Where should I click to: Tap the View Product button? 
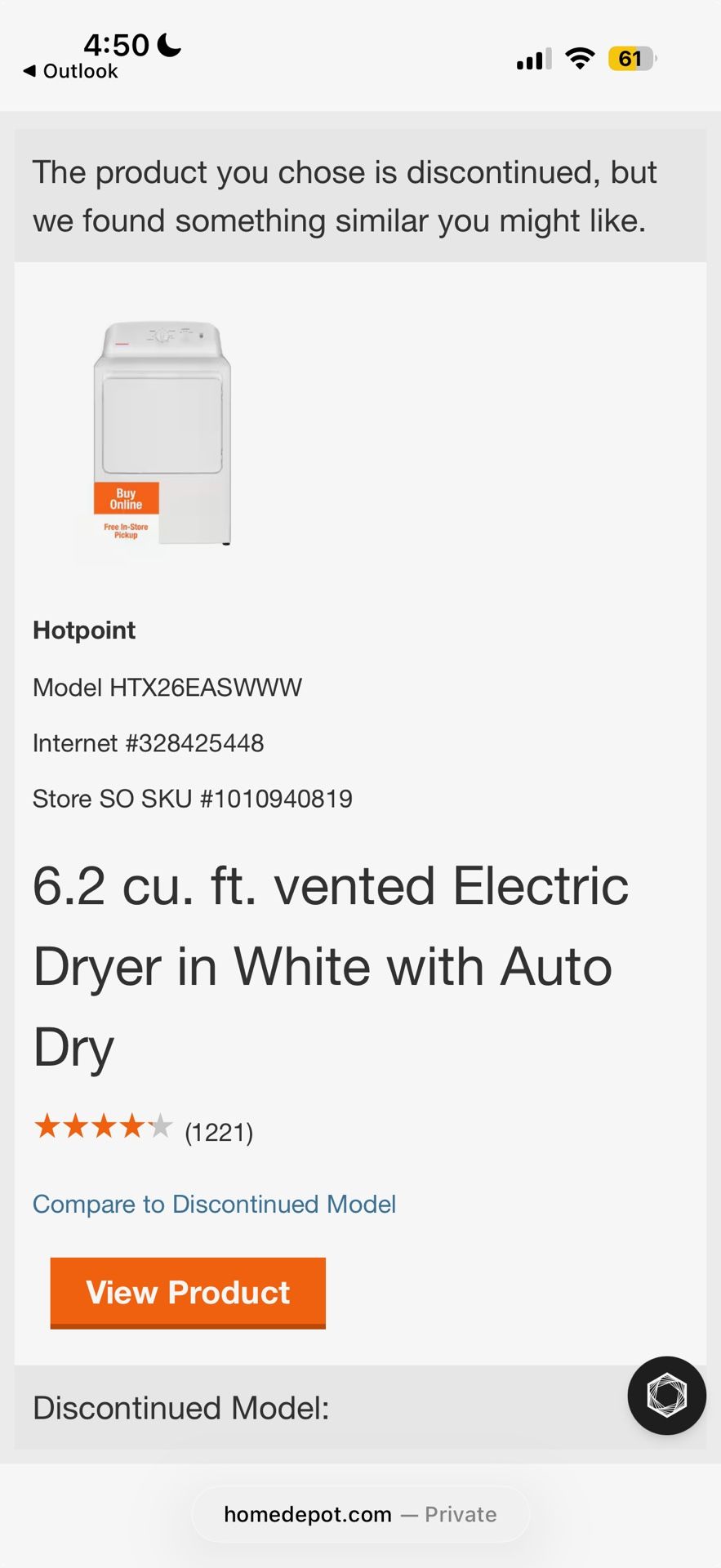pos(187,1293)
